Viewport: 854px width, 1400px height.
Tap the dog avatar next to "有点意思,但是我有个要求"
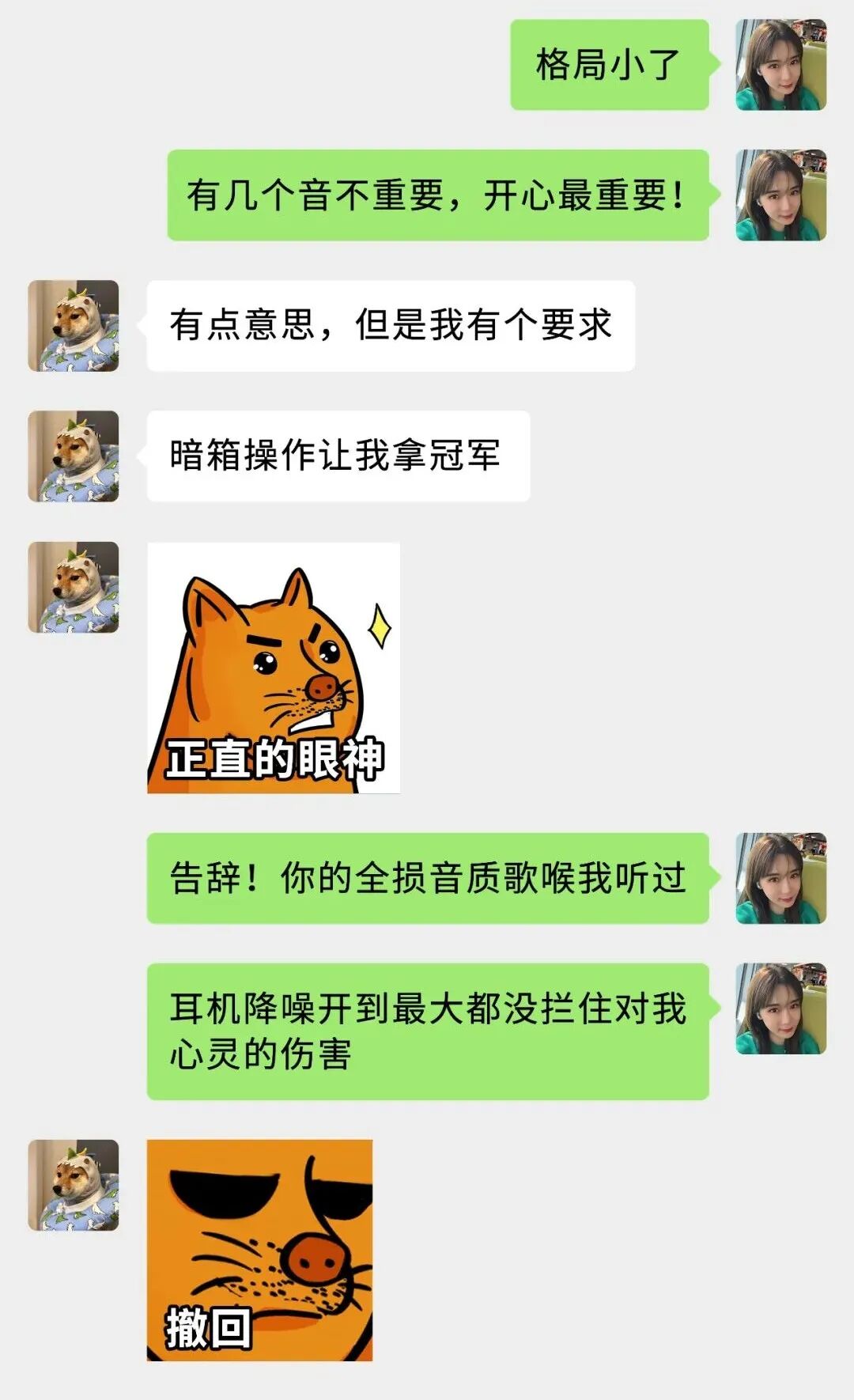click(x=74, y=326)
